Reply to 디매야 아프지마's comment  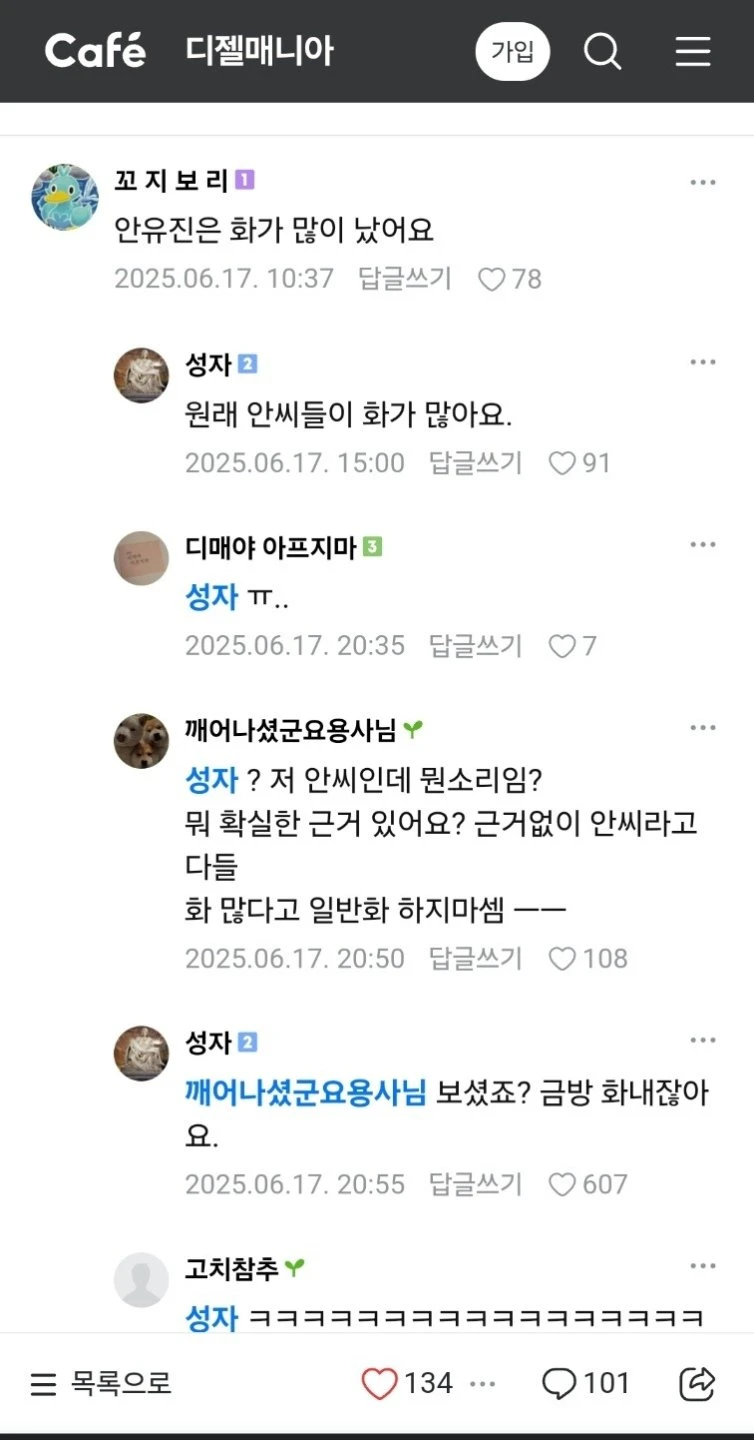(475, 646)
